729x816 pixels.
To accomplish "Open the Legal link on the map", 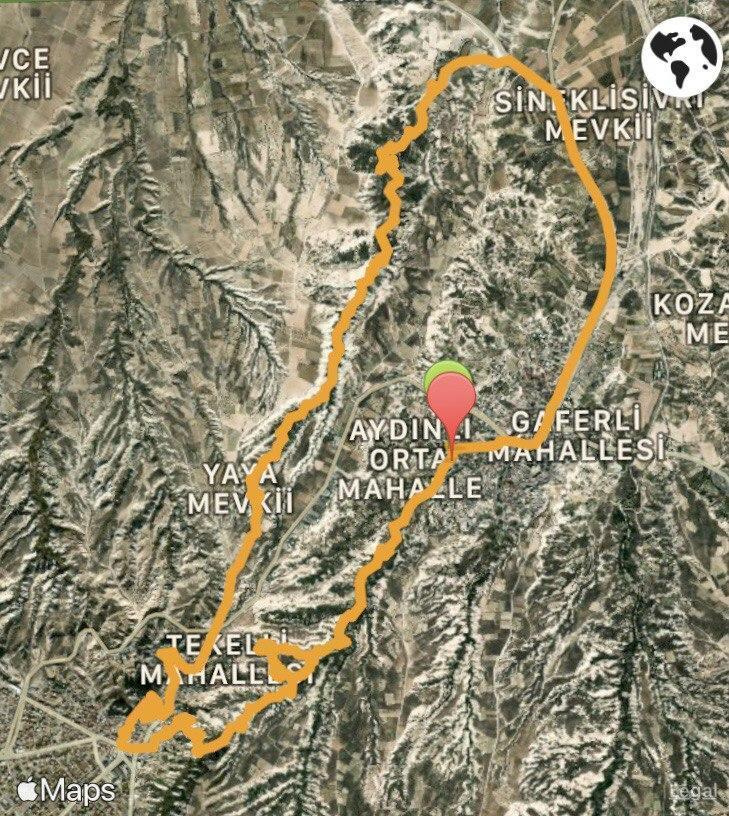I will [x=697, y=791].
